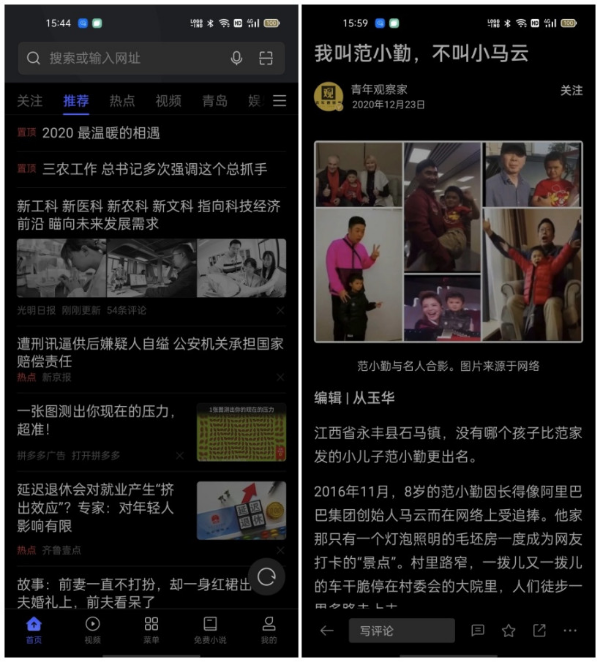Go to the 免费小说 bottom tab
Screen dimensions: 600x662
pos(210,629)
